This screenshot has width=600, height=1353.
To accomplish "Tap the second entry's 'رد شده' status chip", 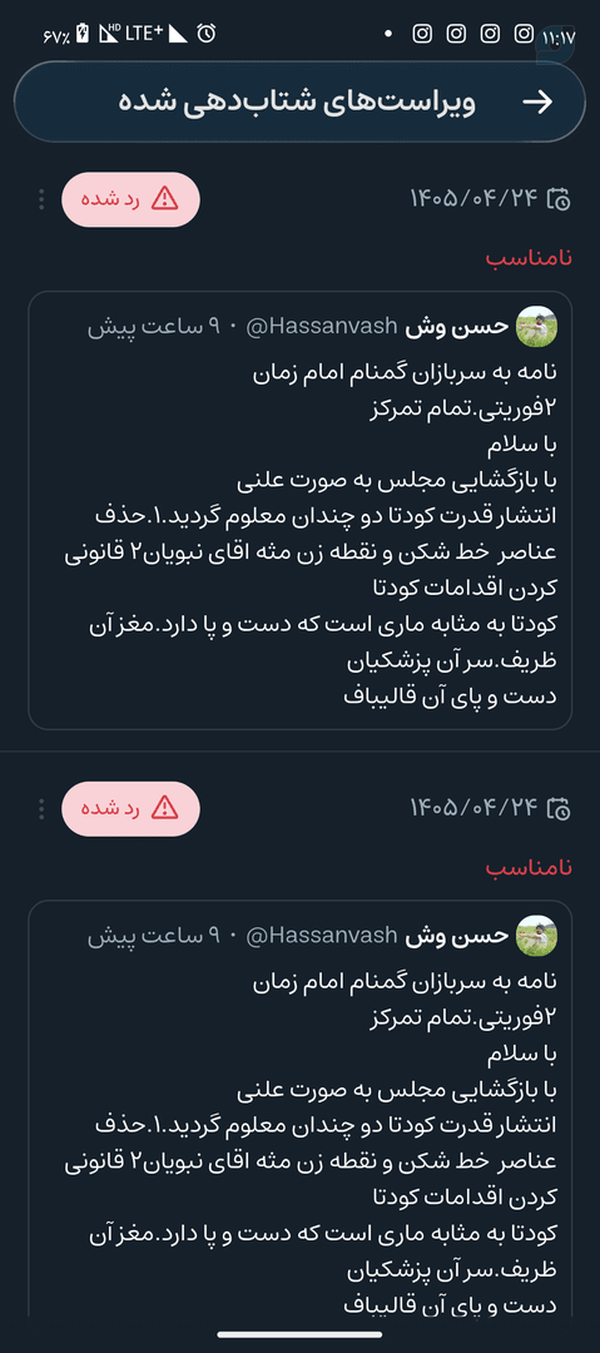I will pos(131,808).
